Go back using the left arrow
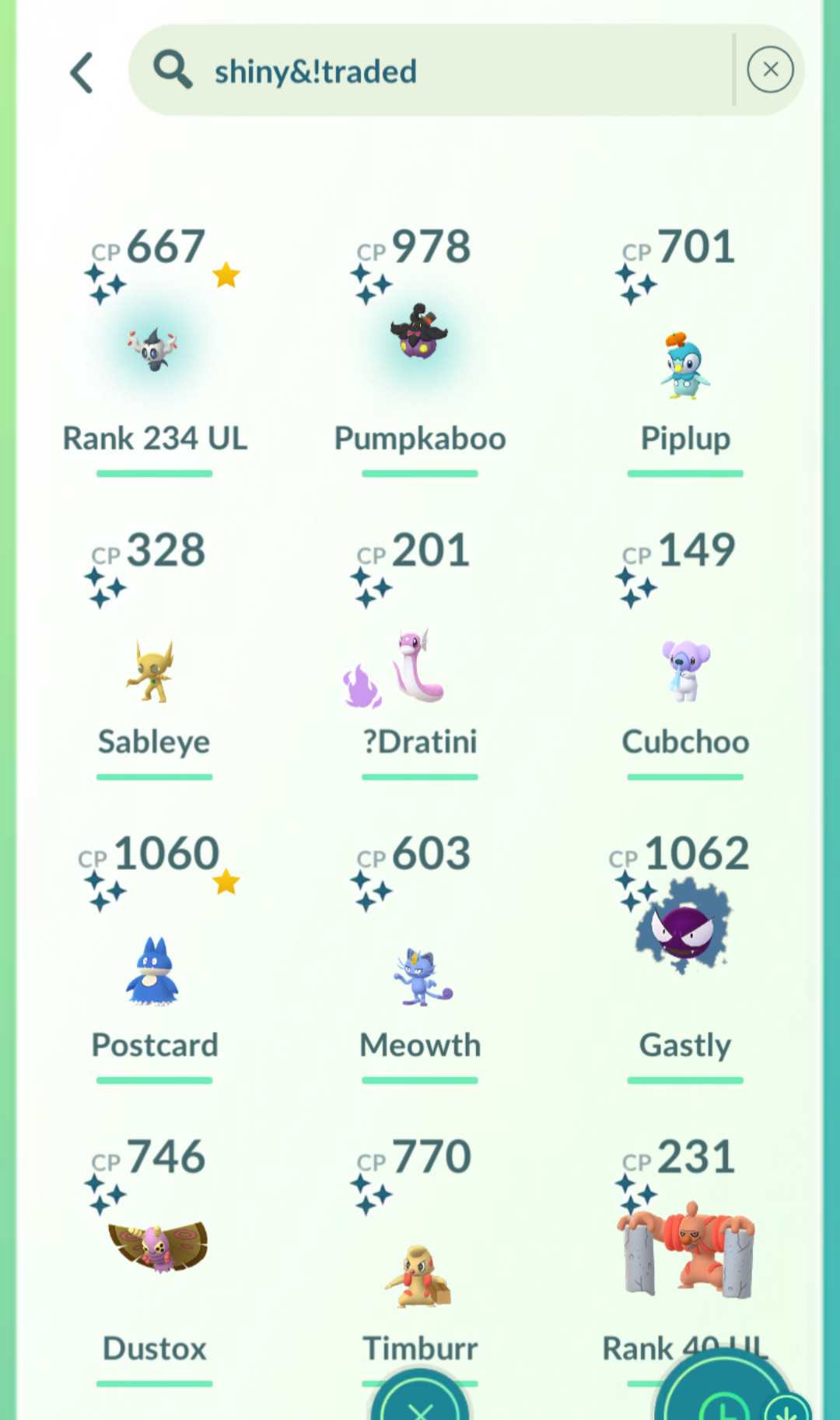This screenshot has width=840, height=1420. (x=82, y=73)
